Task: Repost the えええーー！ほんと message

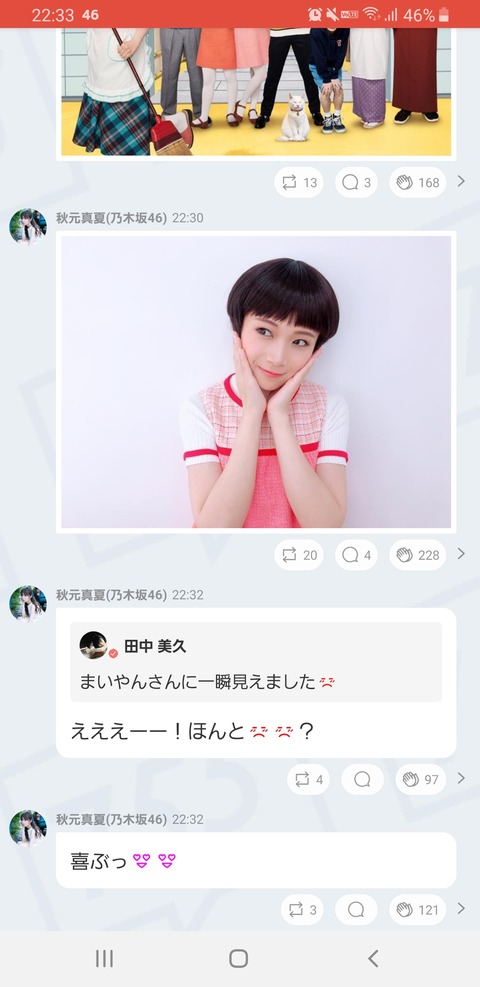Action: tap(309, 779)
